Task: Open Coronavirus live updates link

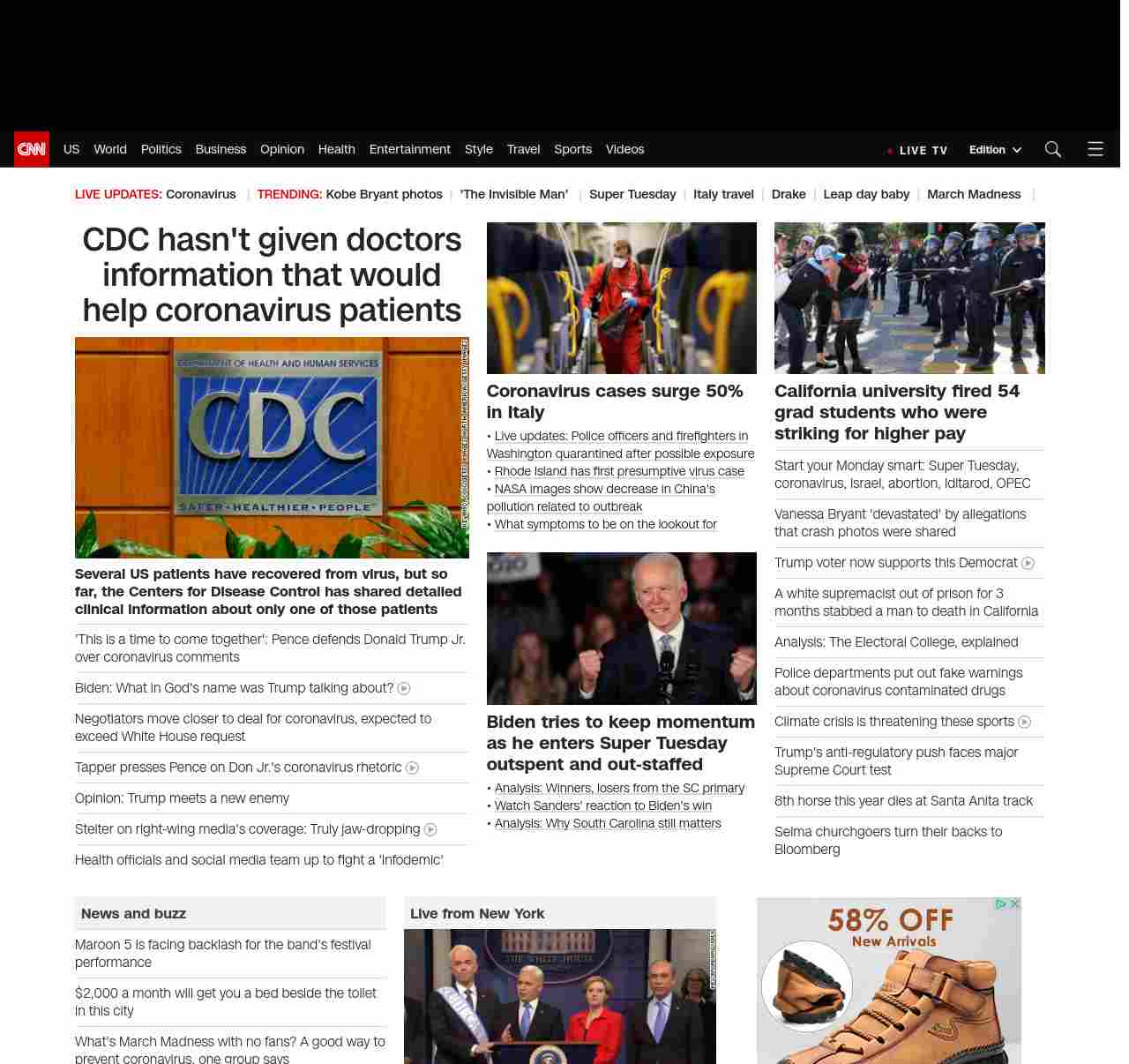Action: [x=200, y=194]
